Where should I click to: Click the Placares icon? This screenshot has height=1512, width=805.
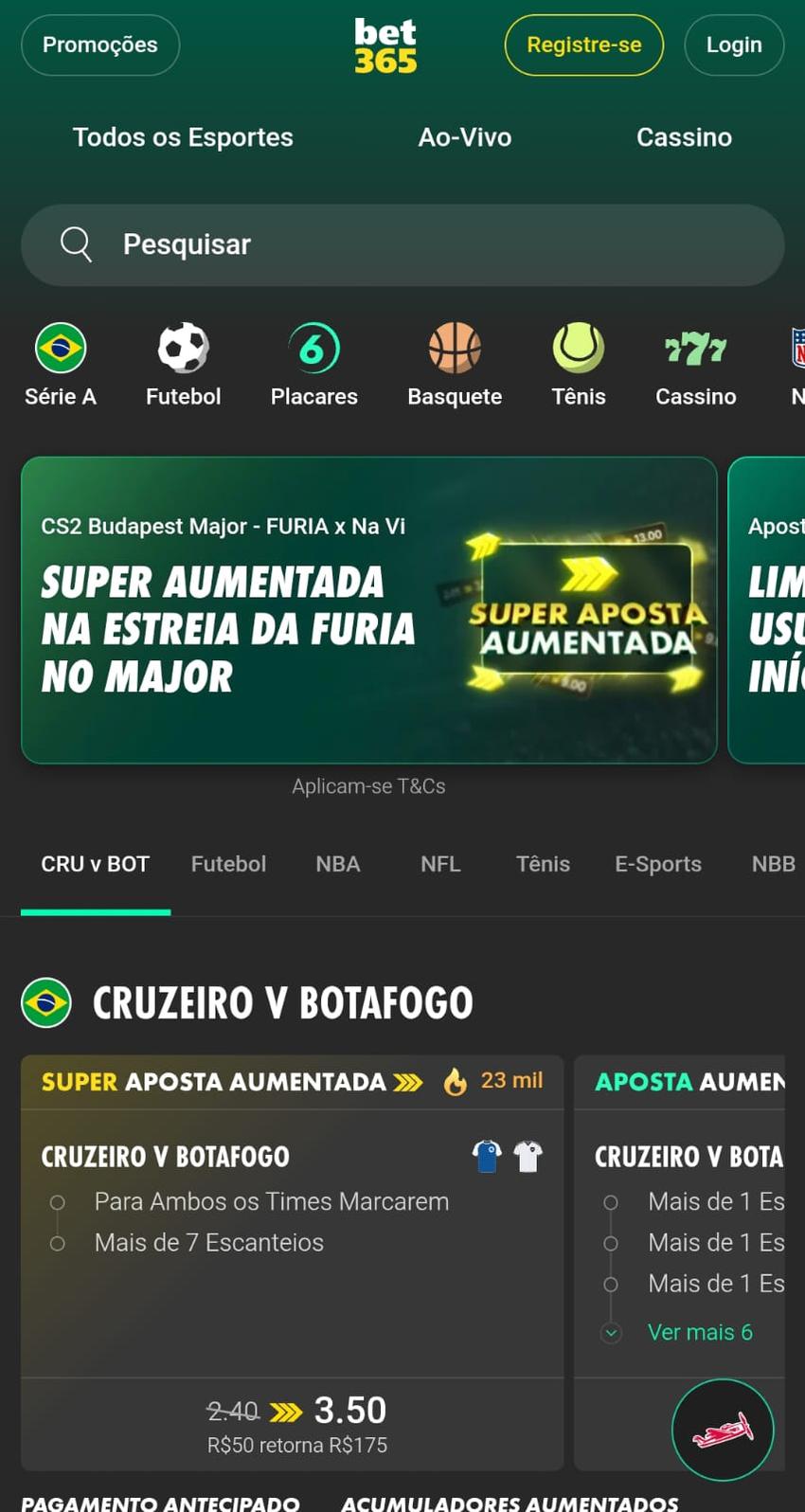pyautogui.click(x=313, y=347)
